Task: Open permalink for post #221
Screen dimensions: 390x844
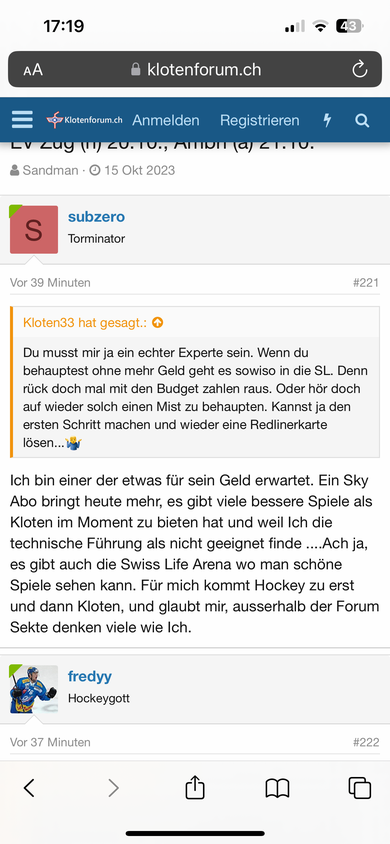Action: [366, 283]
